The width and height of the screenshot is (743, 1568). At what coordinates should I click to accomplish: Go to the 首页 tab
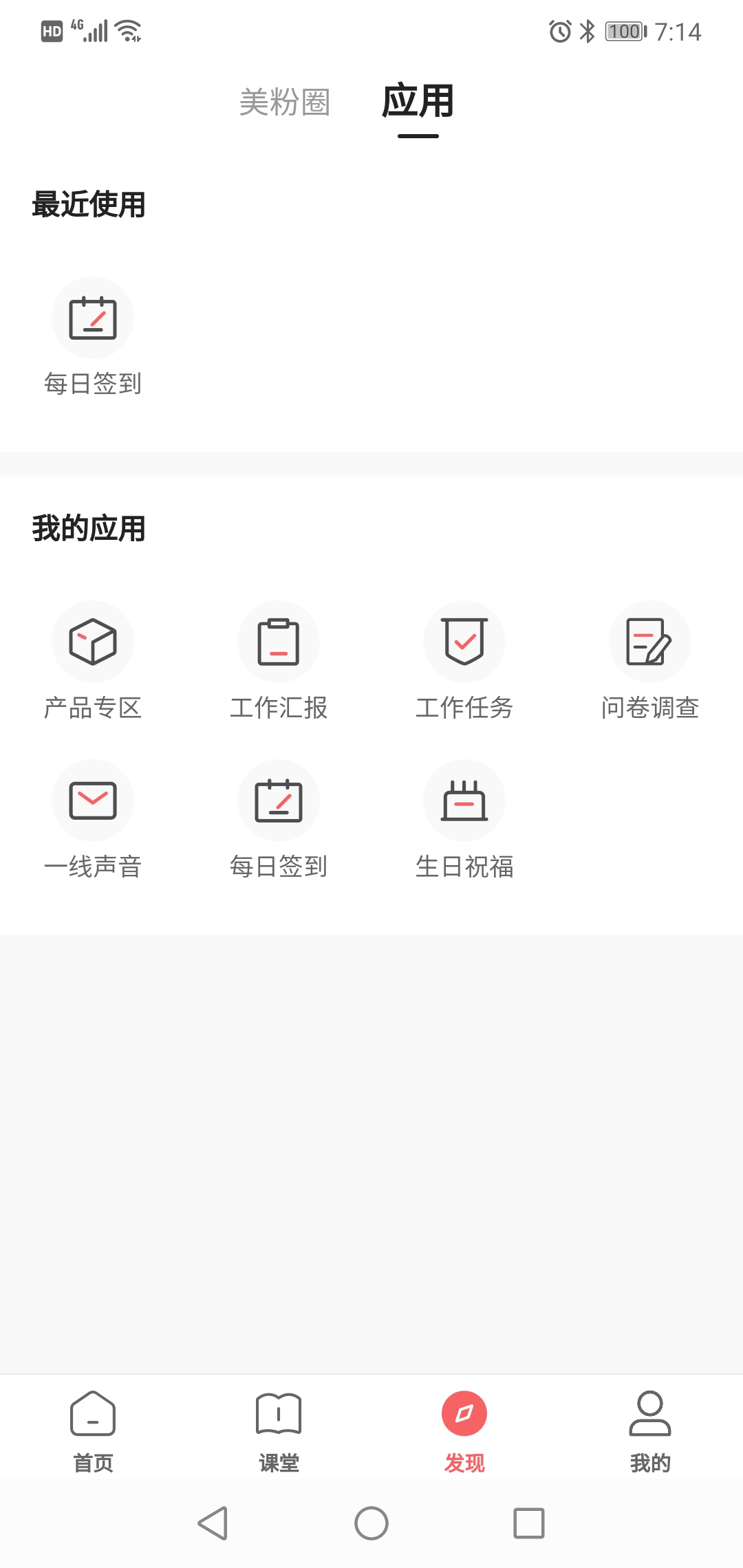coord(93,1432)
